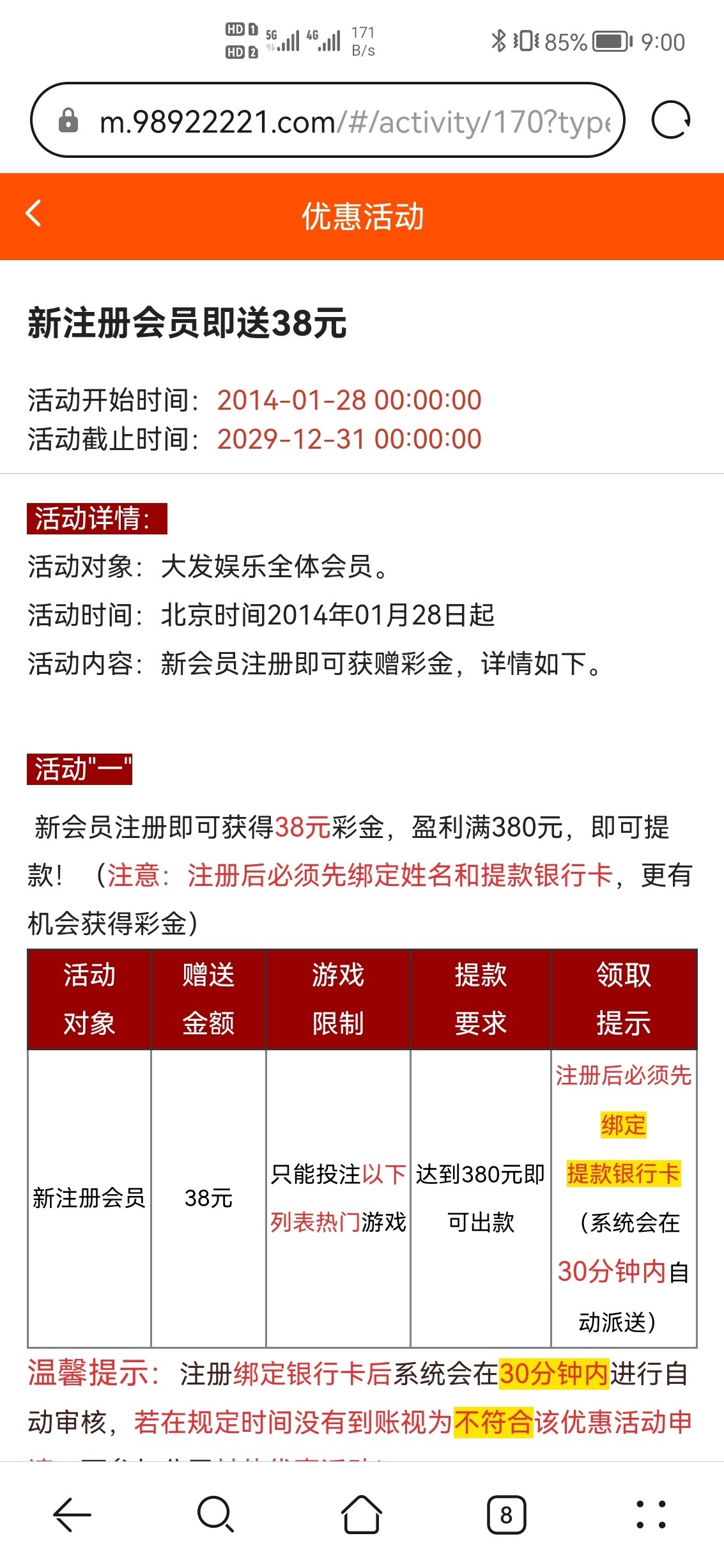
Task: Open the browser four-dot menu
Action: [x=651, y=1514]
